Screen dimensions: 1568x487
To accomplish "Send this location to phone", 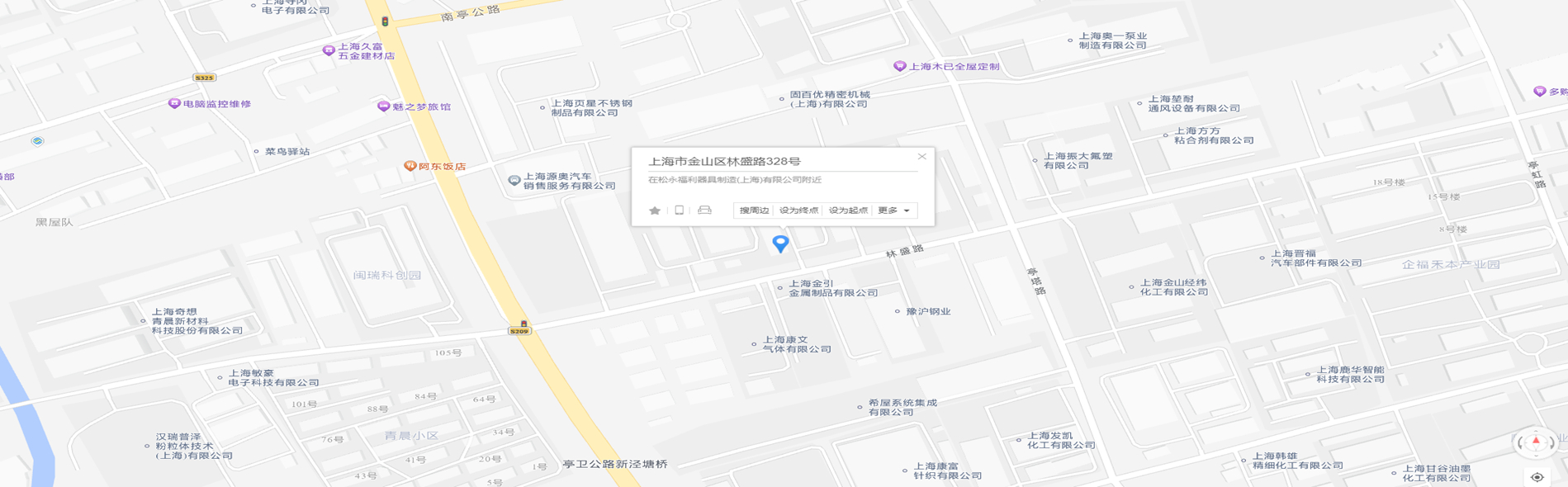I will click(679, 210).
